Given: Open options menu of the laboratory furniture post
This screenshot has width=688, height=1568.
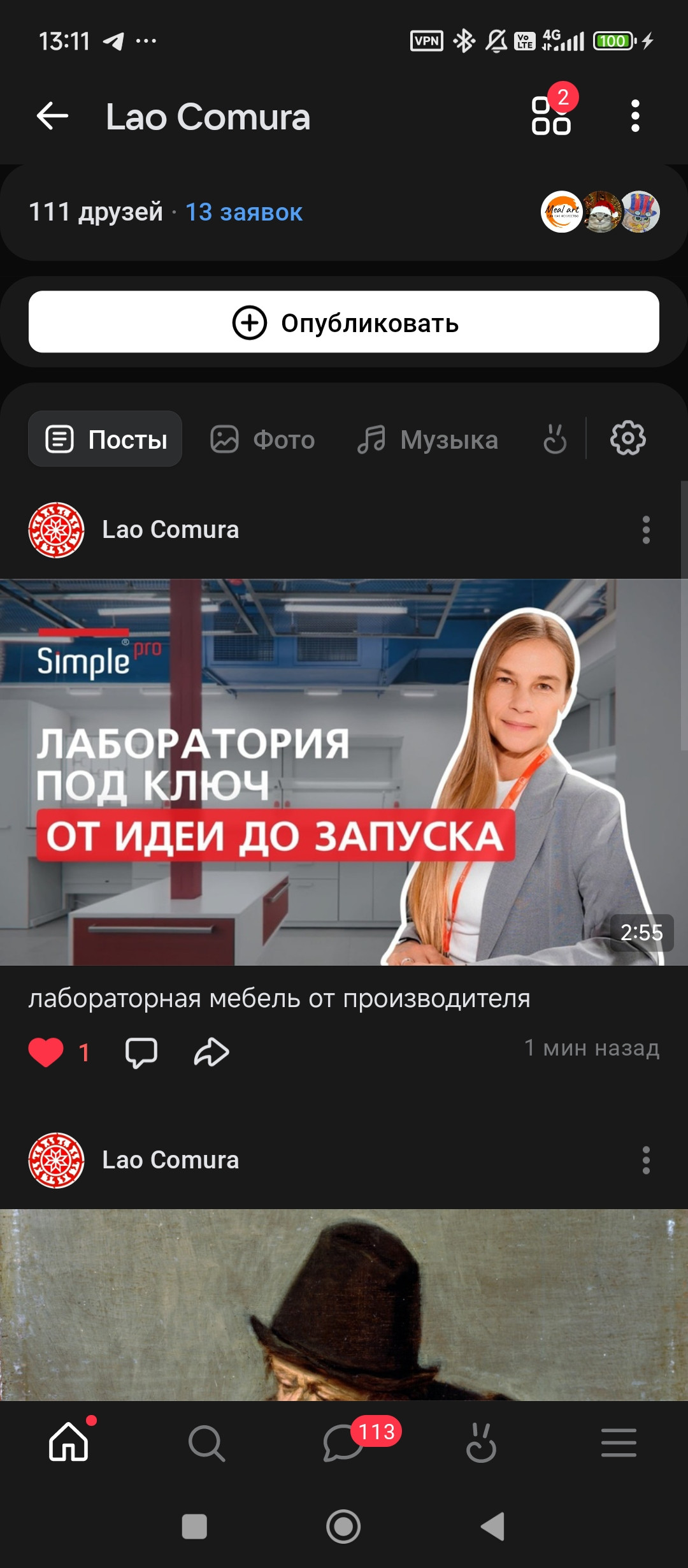Looking at the screenshot, I should [646, 530].
